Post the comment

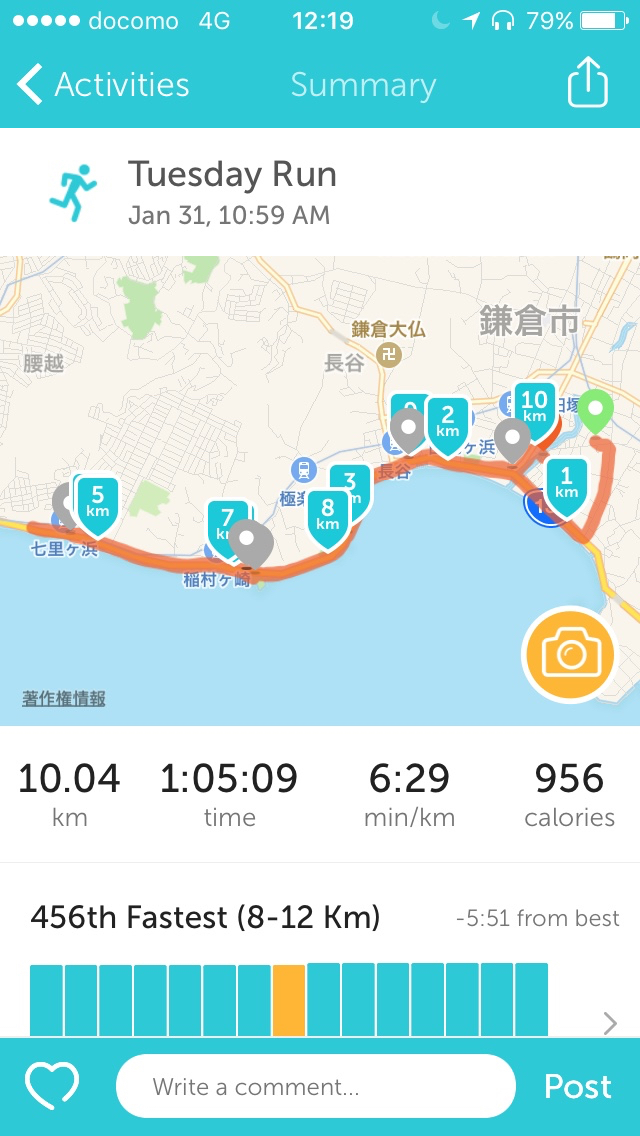[577, 1086]
